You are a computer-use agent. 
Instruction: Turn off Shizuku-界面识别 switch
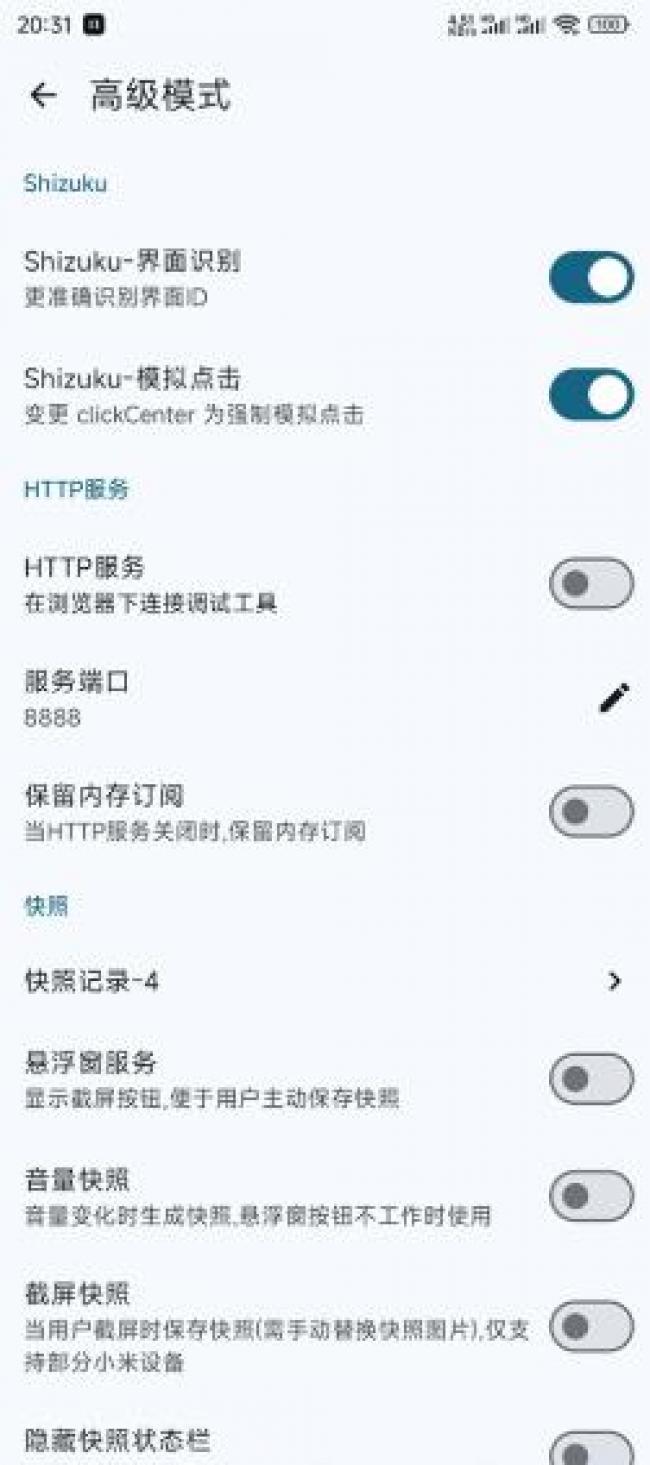590,278
